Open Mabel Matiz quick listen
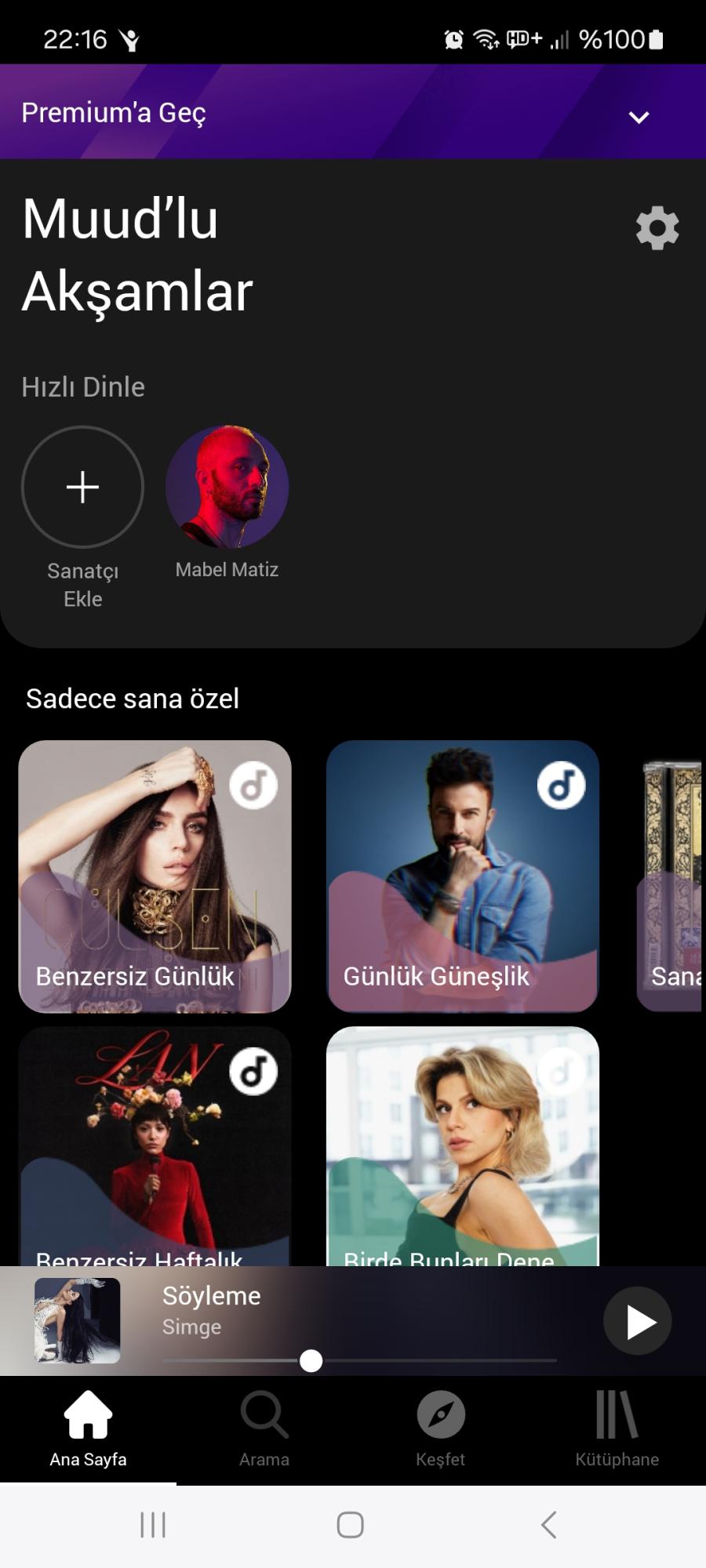Image resolution: width=706 pixels, height=1568 pixels. [227, 487]
